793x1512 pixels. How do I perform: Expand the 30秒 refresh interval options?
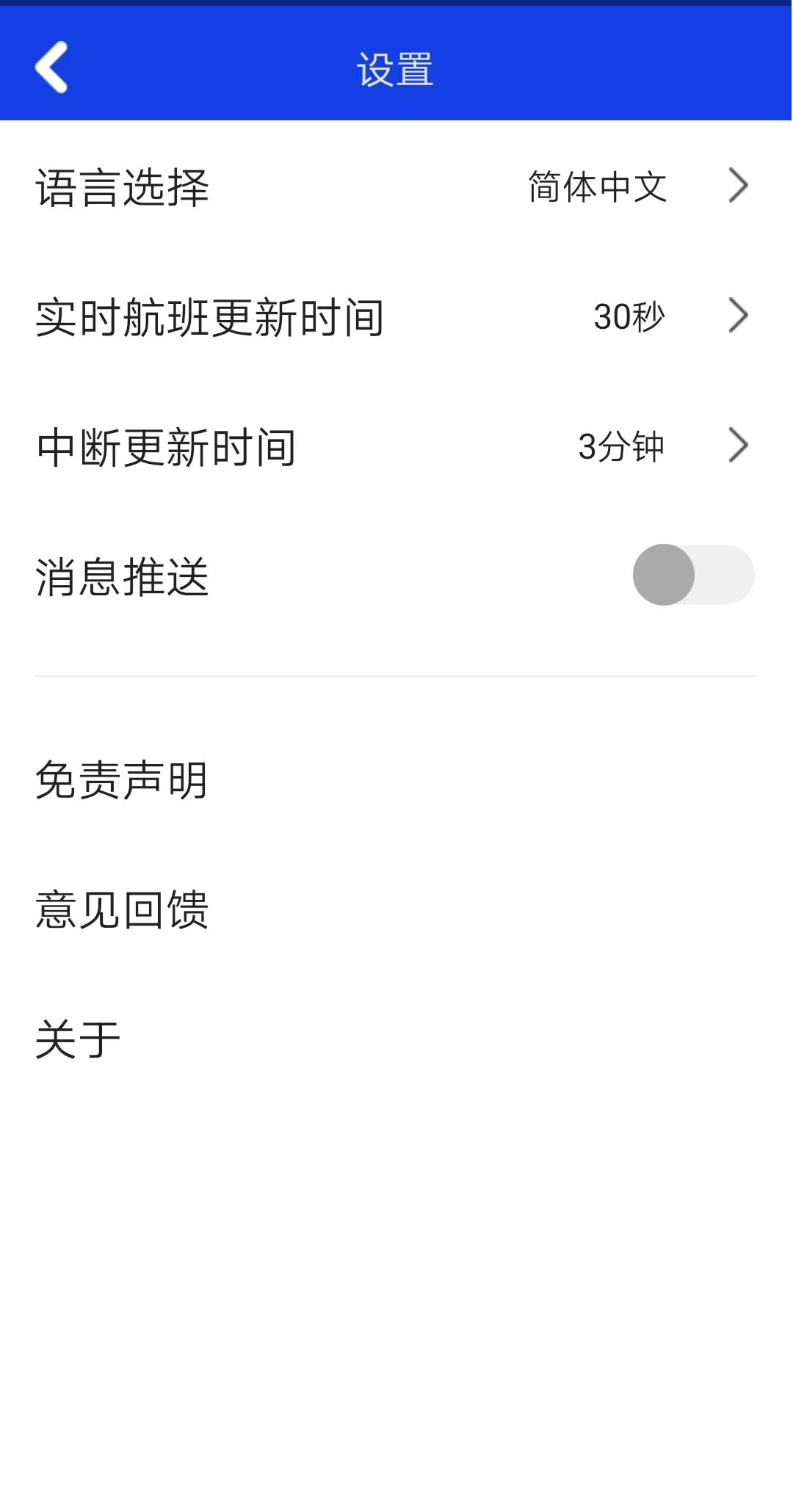[x=738, y=316]
